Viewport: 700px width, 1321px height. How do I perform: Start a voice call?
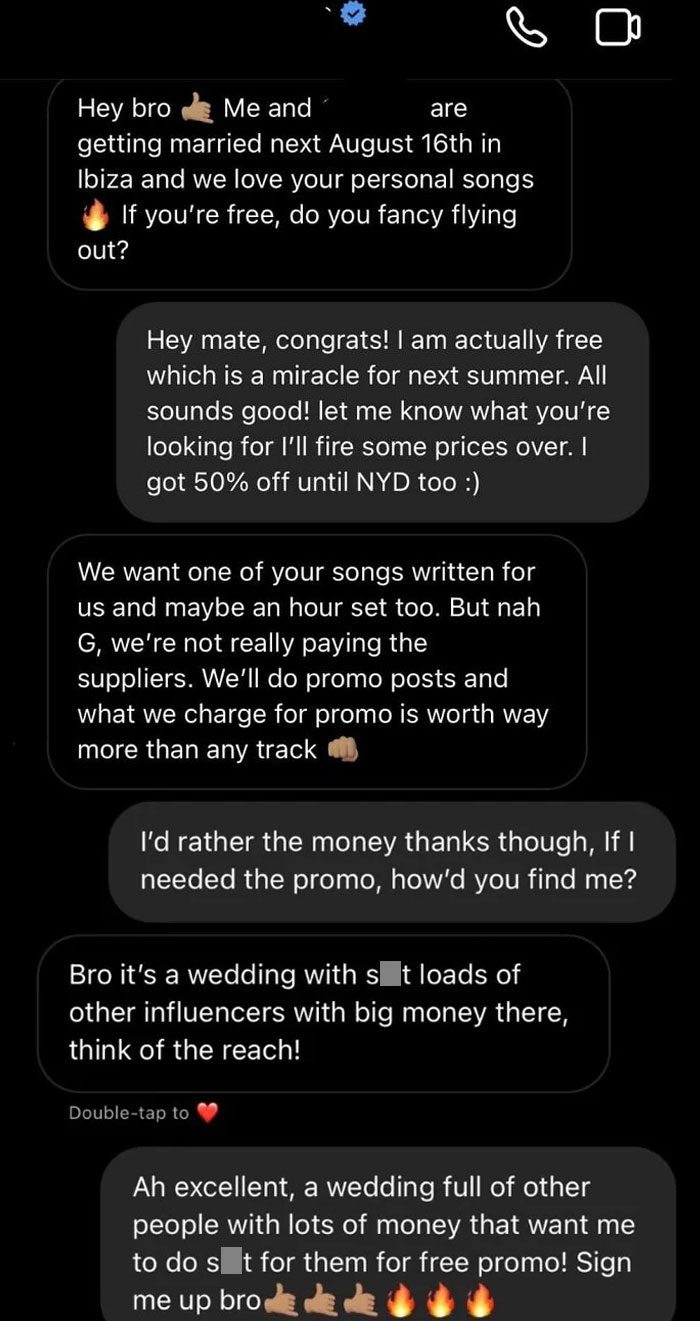(528, 30)
